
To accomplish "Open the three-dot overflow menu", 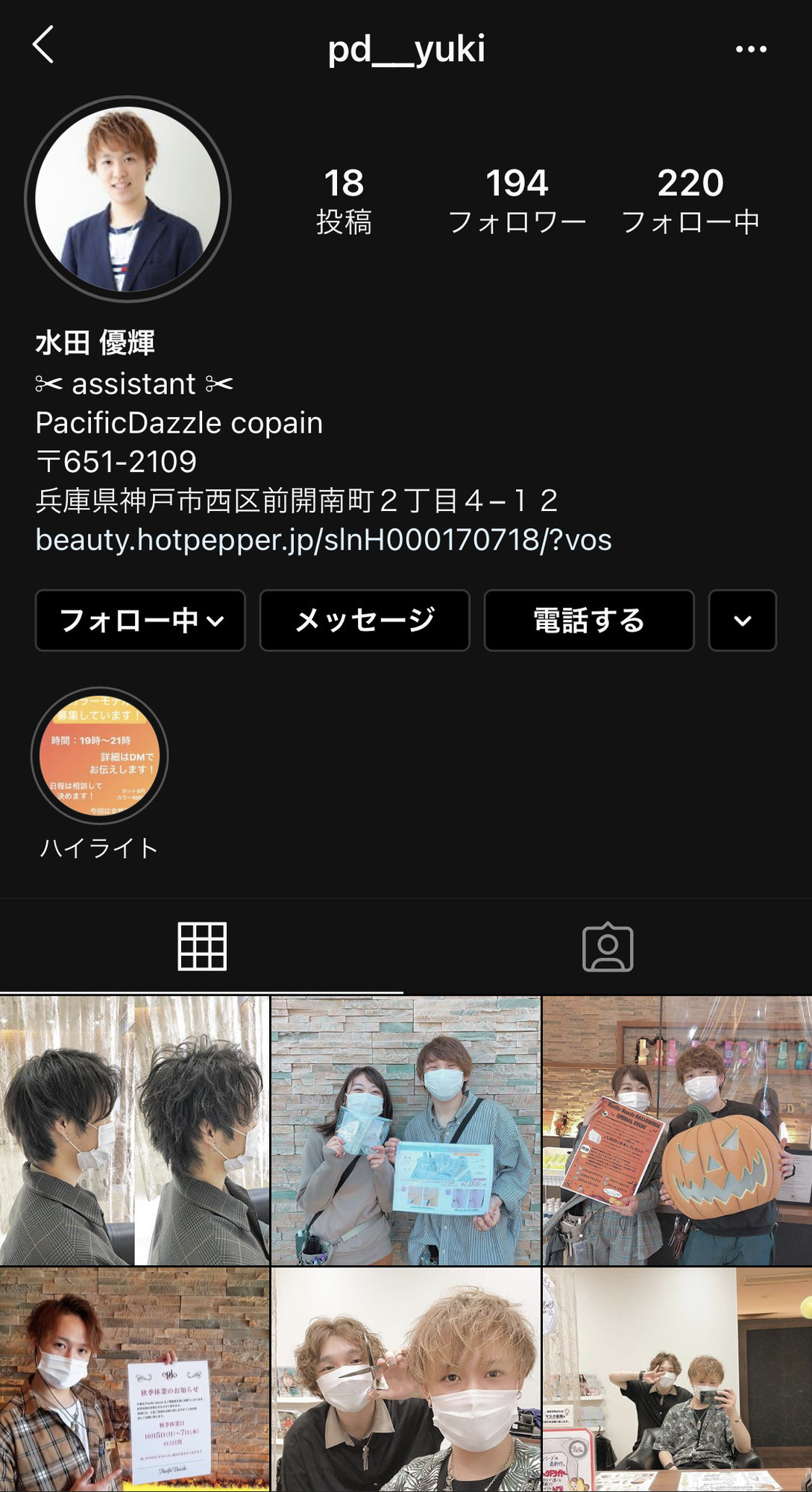I will pyautogui.click(x=750, y=49).
